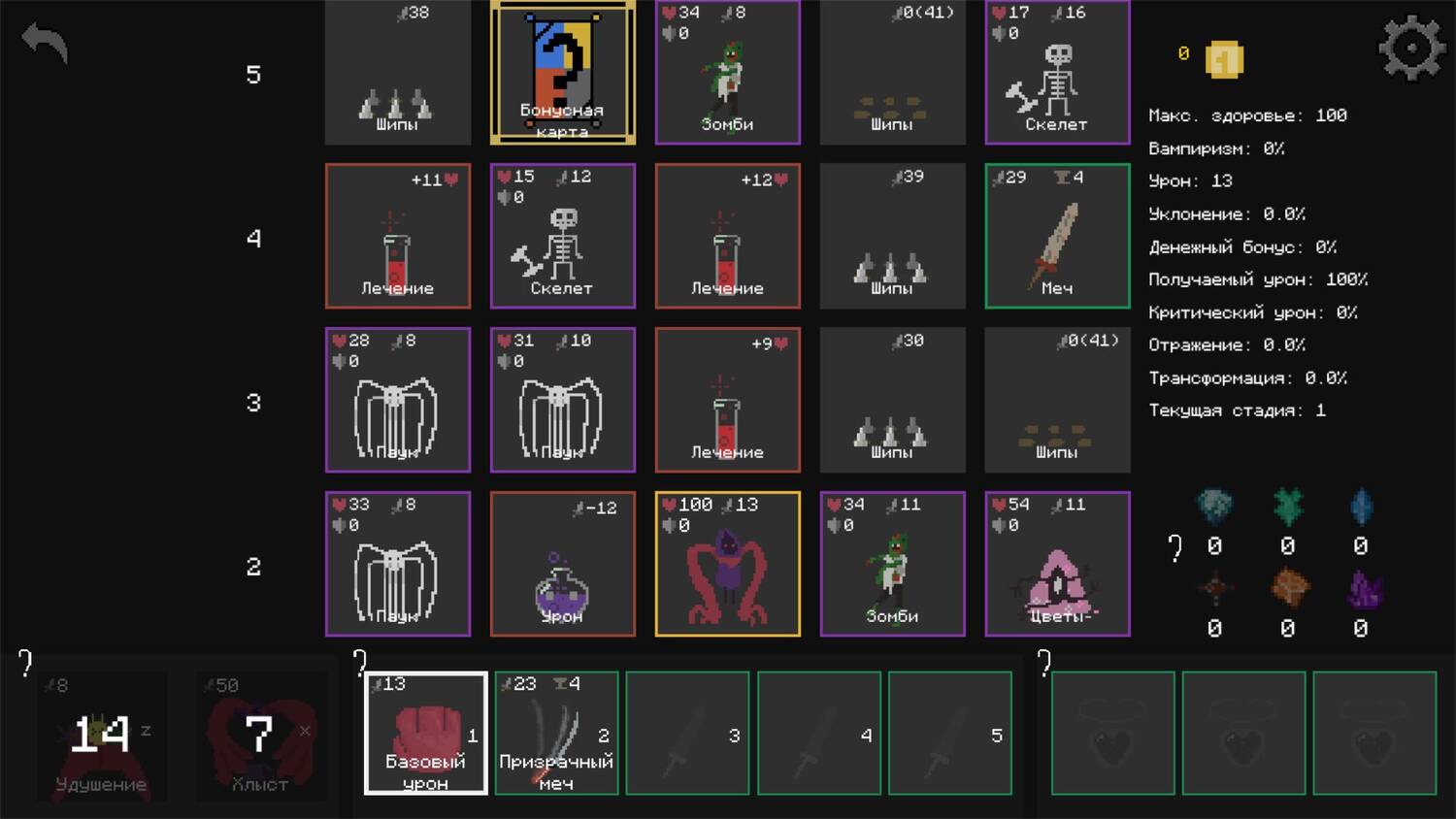Open help question mark above weapon slots
Viewport: 1456px width, 819px height.
click(360, 663)
